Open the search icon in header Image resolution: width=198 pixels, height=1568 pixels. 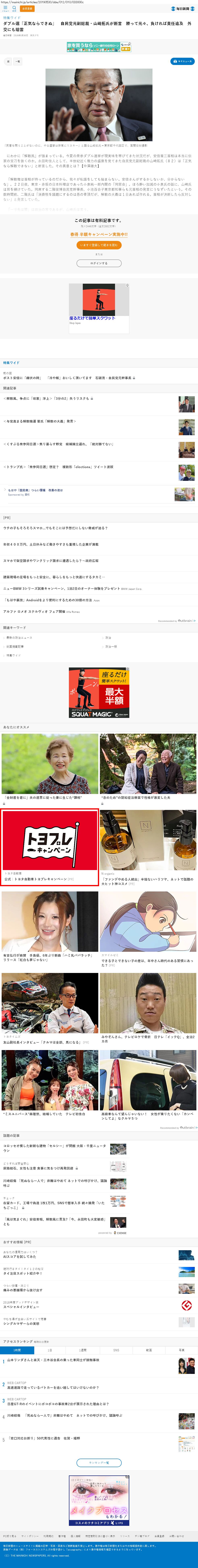pos(14,8)
